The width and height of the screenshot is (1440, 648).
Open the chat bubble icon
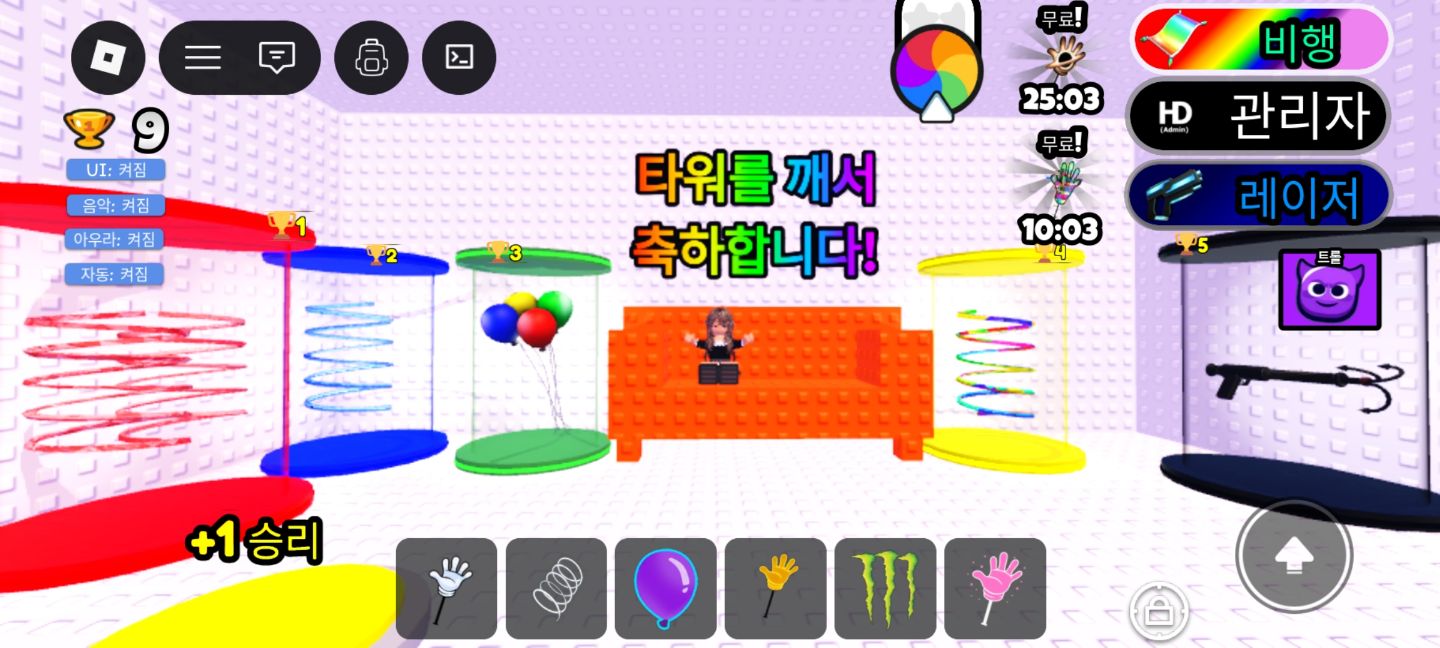coord(277,58)
